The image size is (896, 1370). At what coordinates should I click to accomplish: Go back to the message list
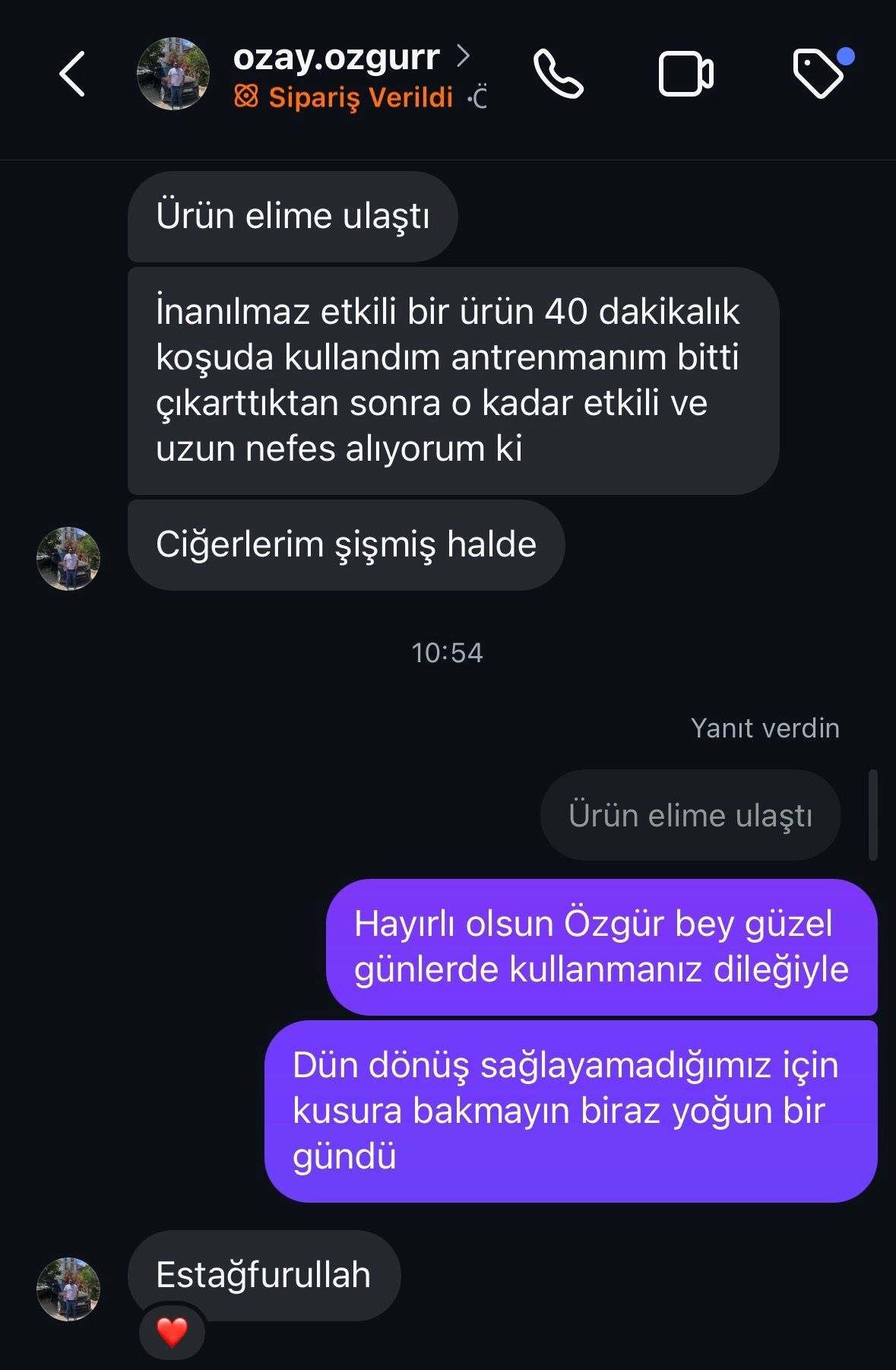click(72, 75)
